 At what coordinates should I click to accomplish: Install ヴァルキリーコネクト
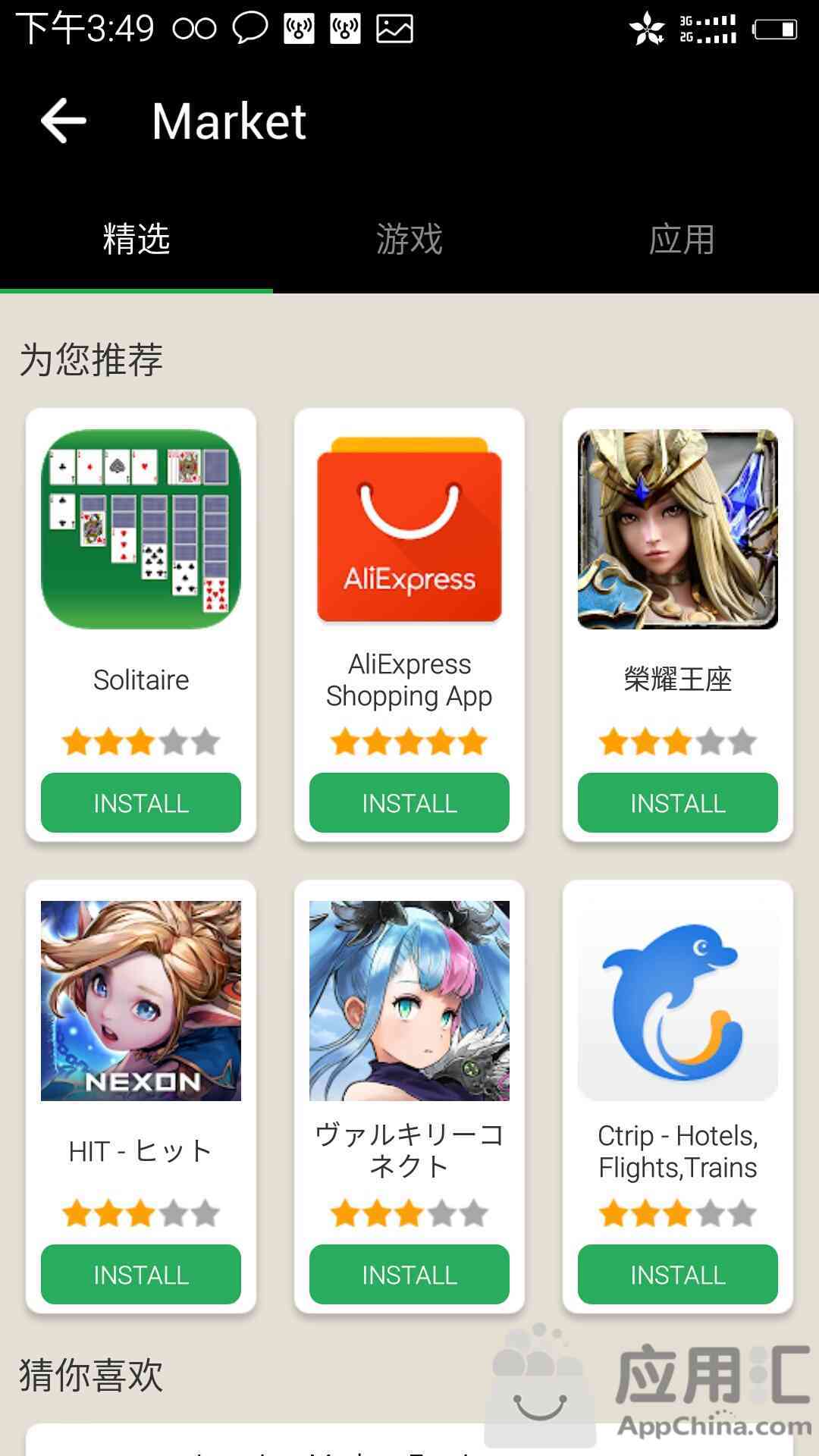(409, 1275)
